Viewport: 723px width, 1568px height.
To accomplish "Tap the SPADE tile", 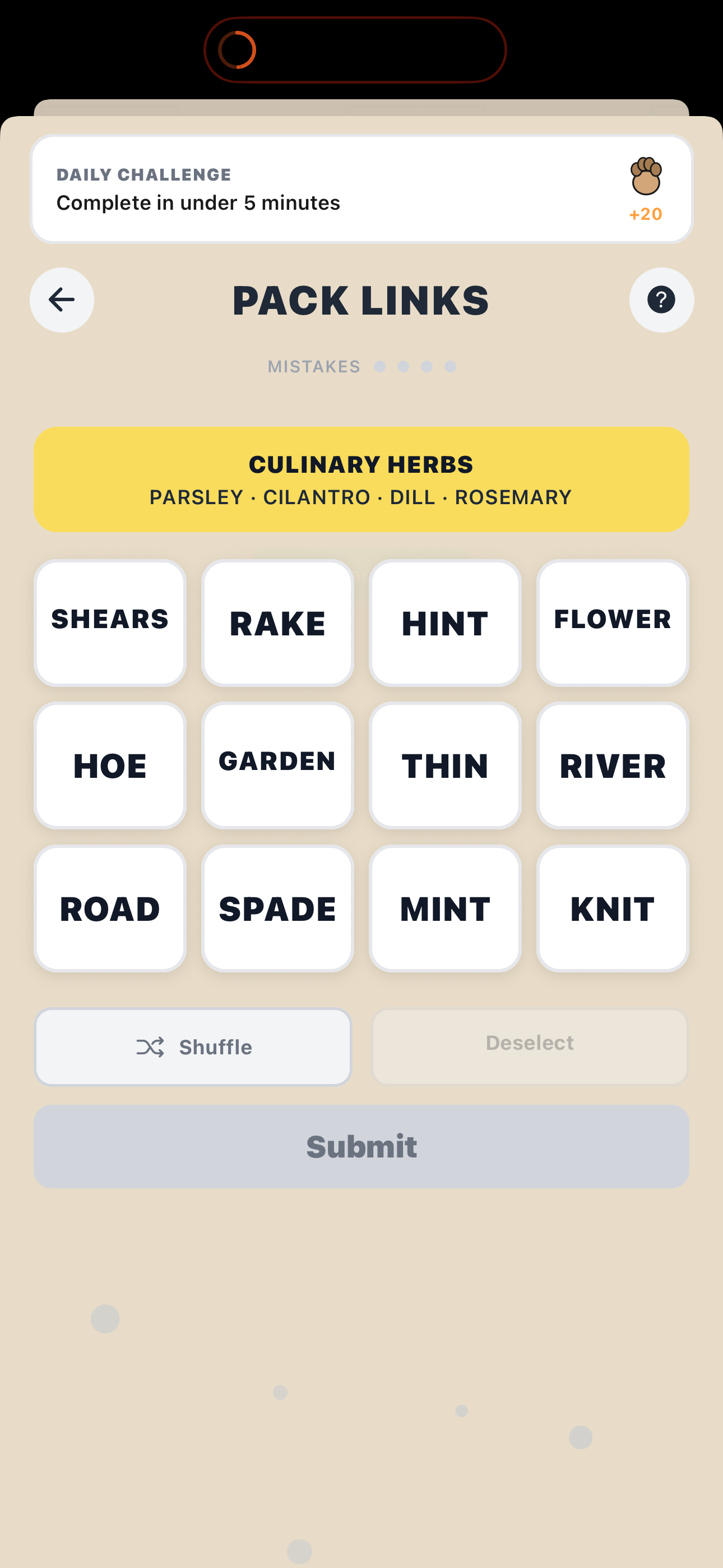I will pyautogui.click(x=277, y=908).
